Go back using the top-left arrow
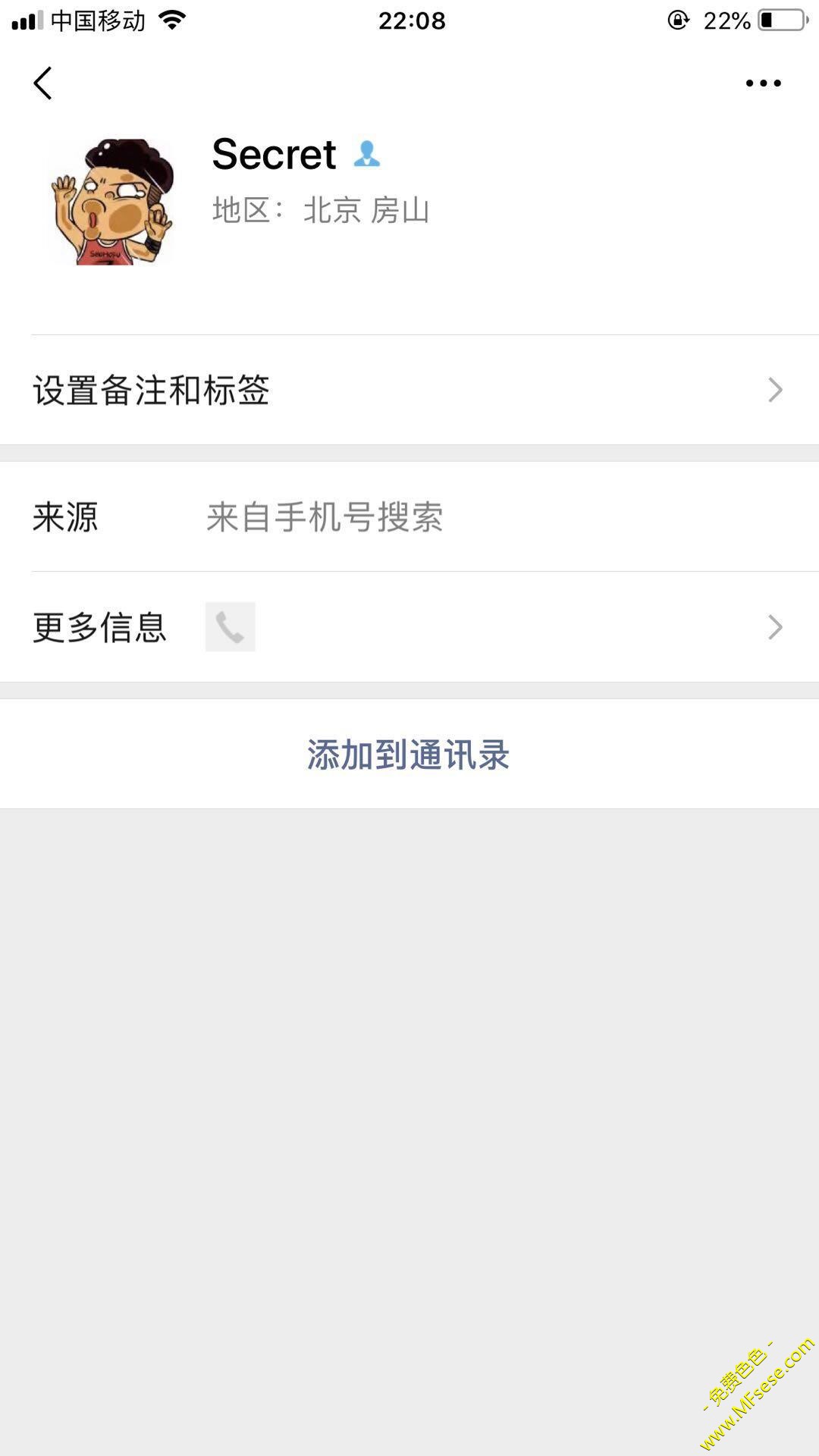Image resolution: width=819 pixels, height=1456 pixels. pyautogui.click(x=43, y=83)
